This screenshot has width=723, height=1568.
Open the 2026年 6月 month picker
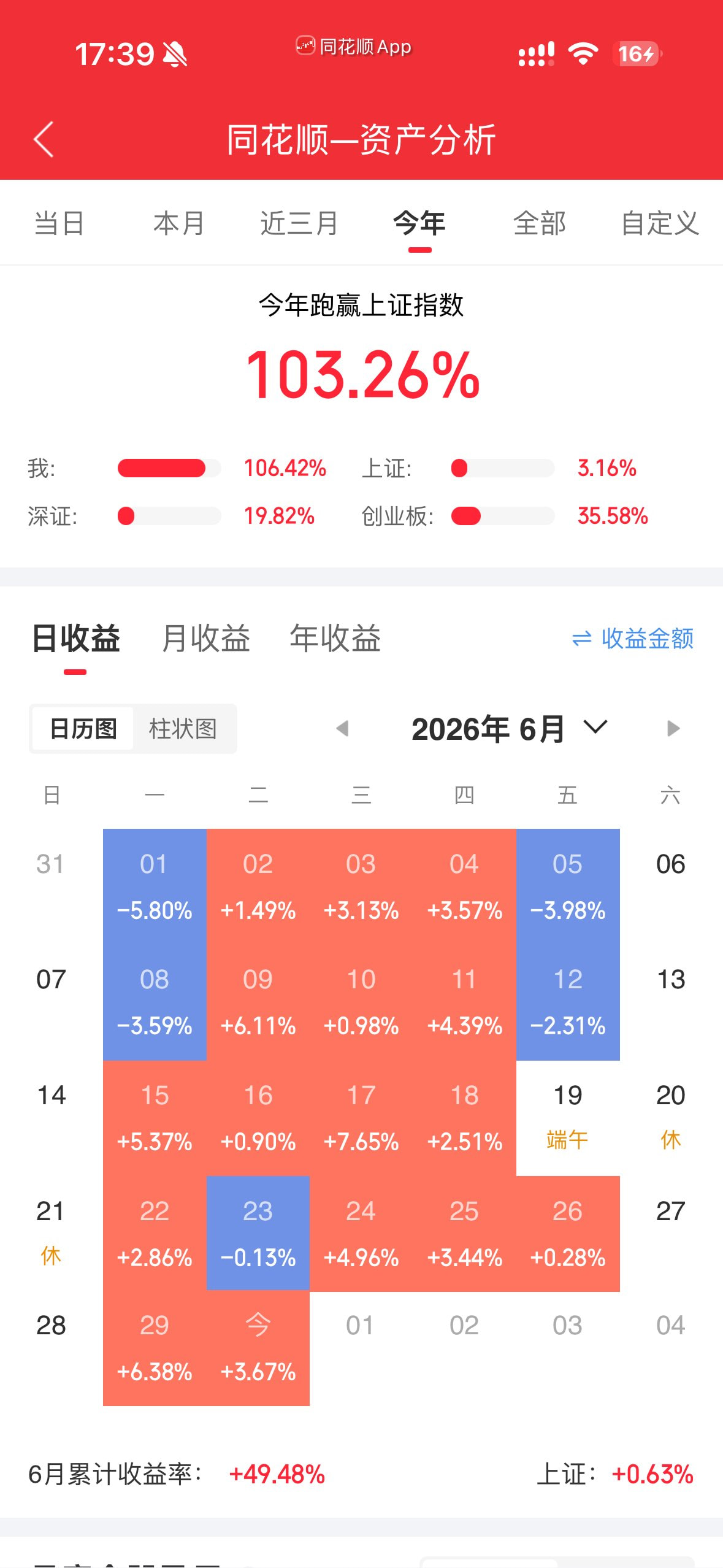click(509, 729)
